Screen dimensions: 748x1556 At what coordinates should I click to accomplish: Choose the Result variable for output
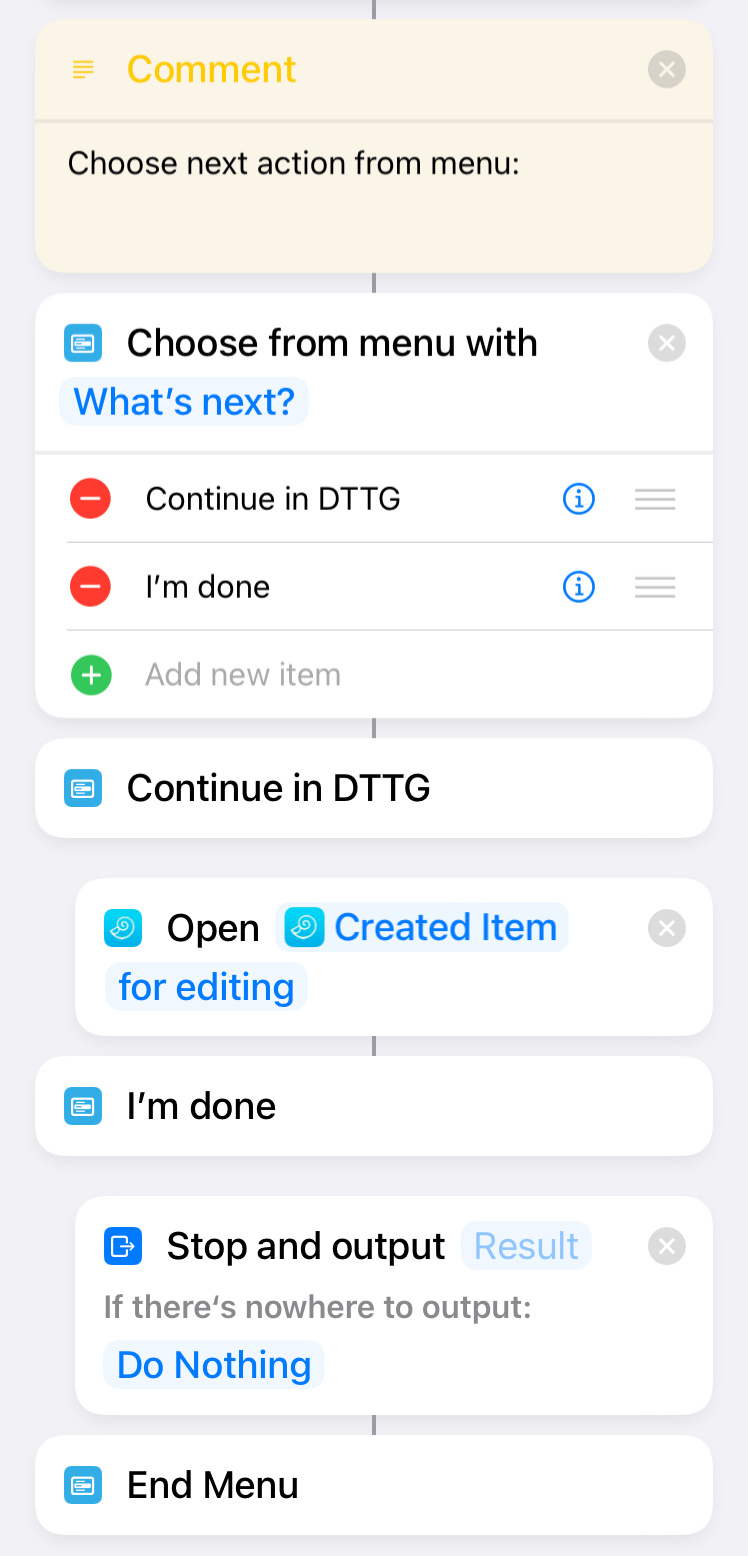[526, 1246]
